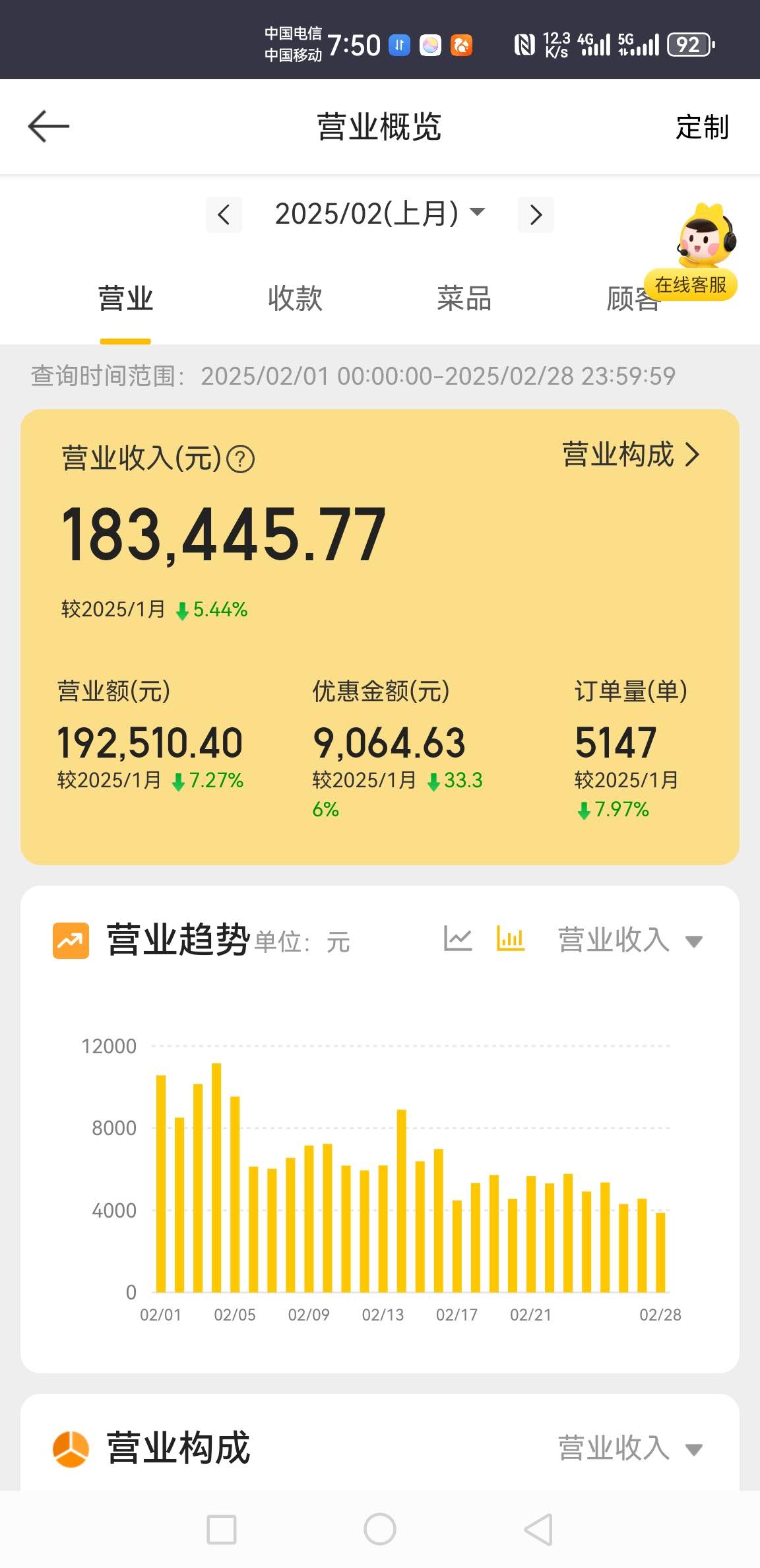
Task: Go to the next month
Action: click(x=536, y=214)
